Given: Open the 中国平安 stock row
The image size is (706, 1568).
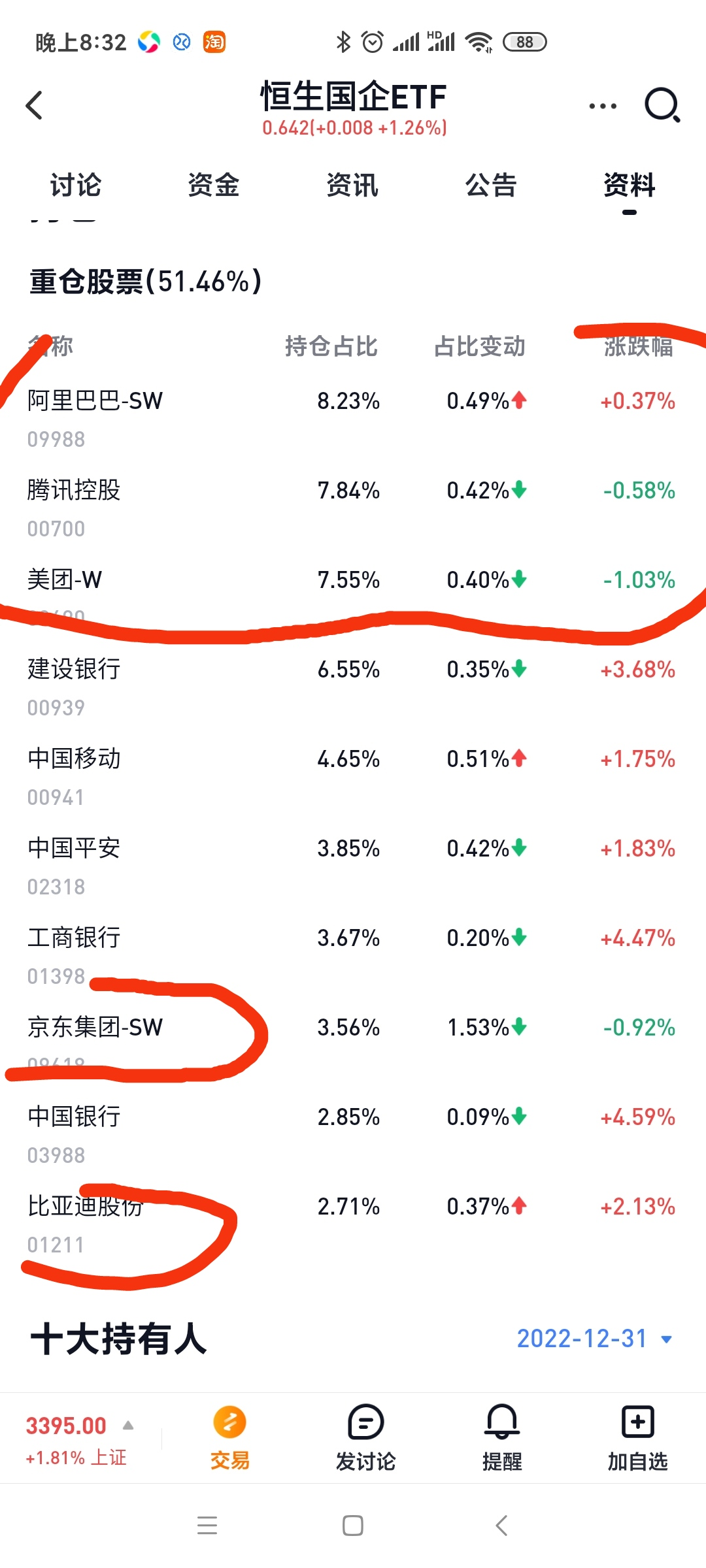Looking at the screenshot, I should 74,849.
